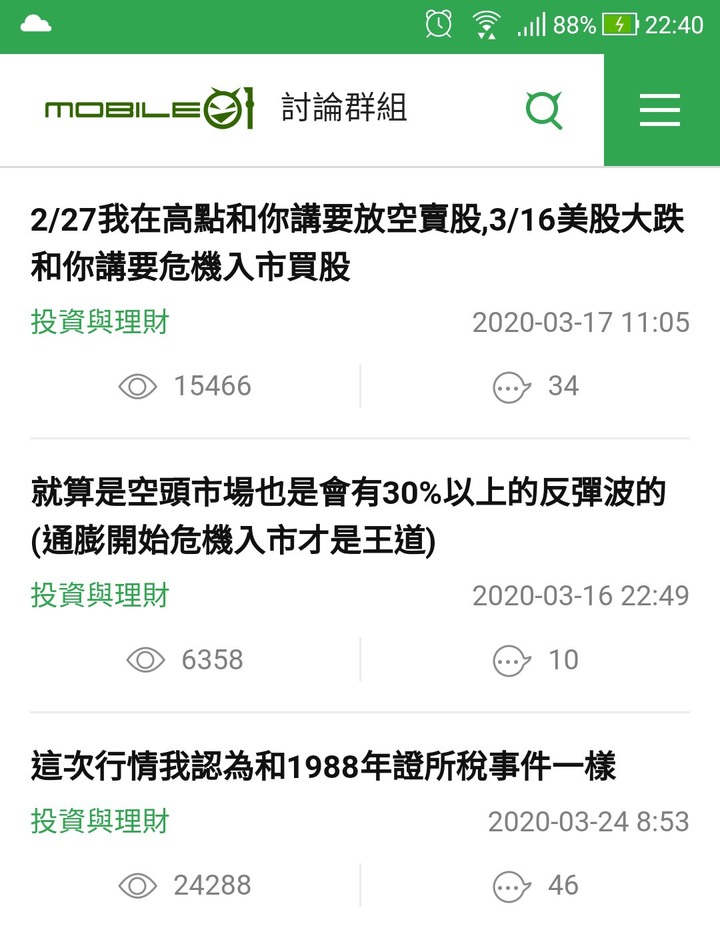Open 投資與理財 category under the 1988年 thread
The width and height of the screenshot is (720, 934).
tap(100, 822)
